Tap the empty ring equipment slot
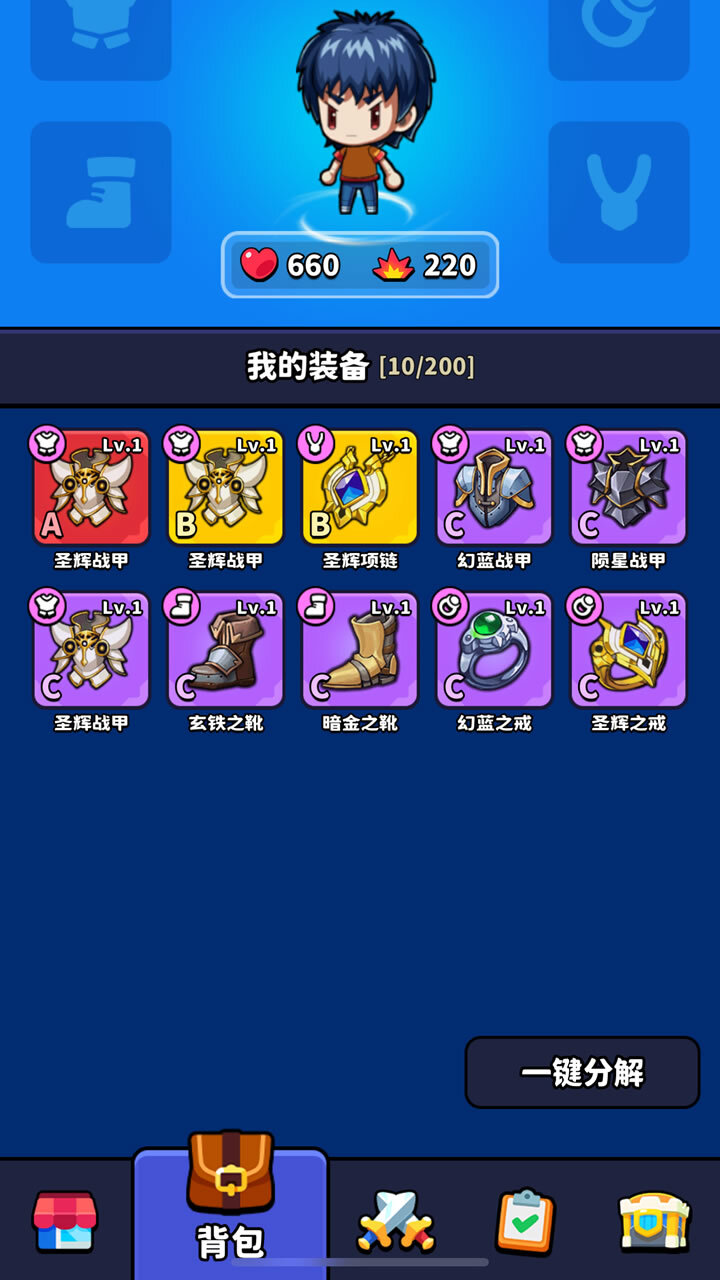 click(619, 35)
